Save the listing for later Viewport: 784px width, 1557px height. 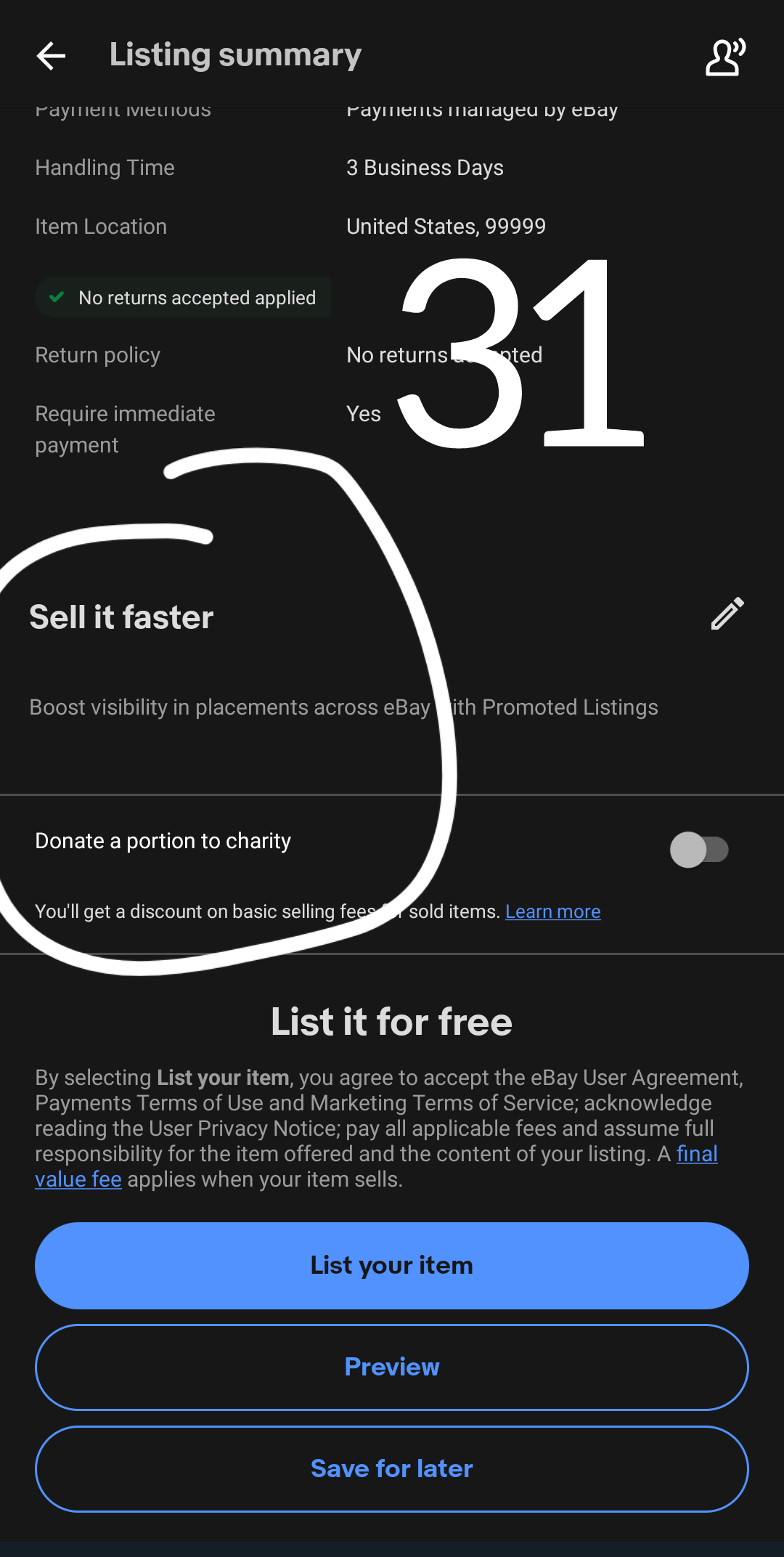392,1468
